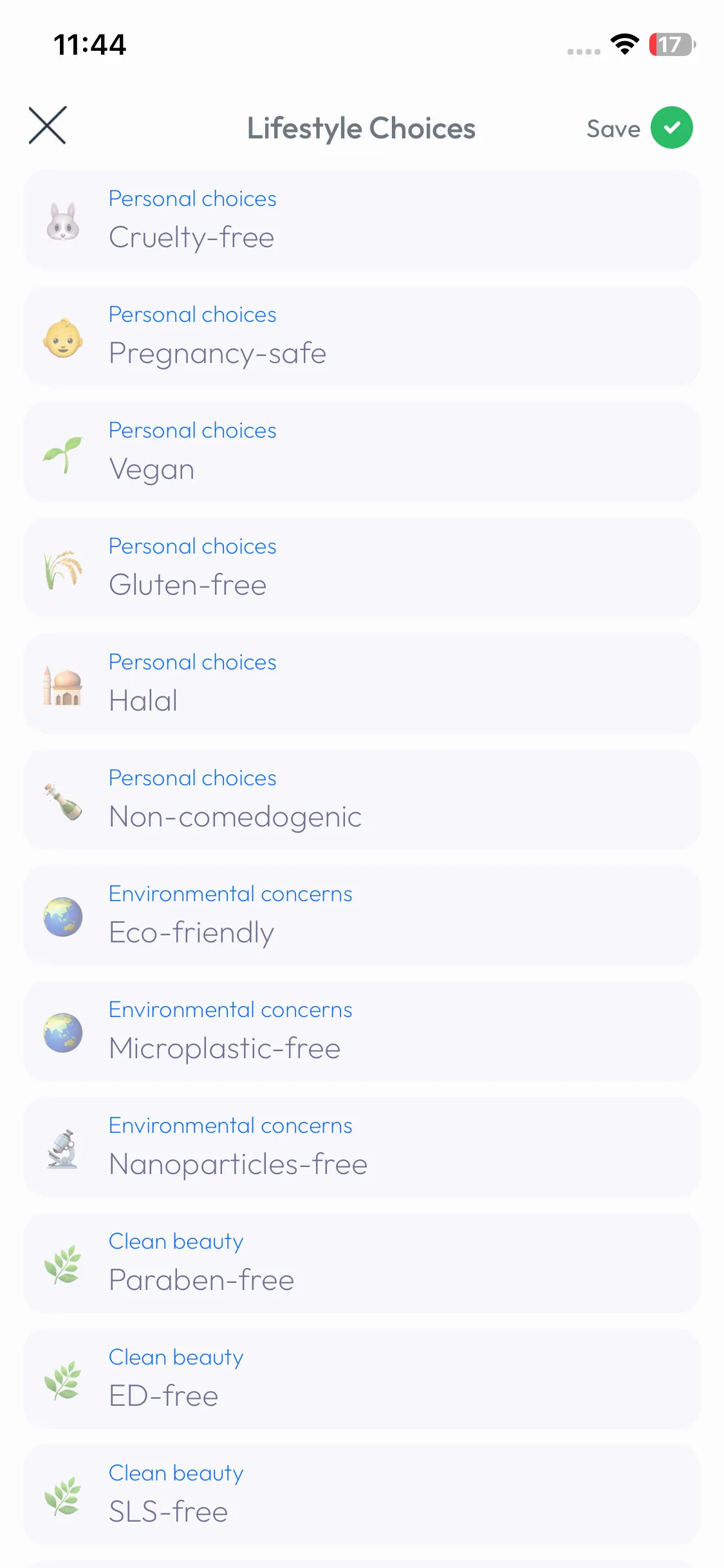The width and height of the screenshot is (724, 1568).
Task: Choose the Non-comedogenic option
Action: [x=361, y=799]
